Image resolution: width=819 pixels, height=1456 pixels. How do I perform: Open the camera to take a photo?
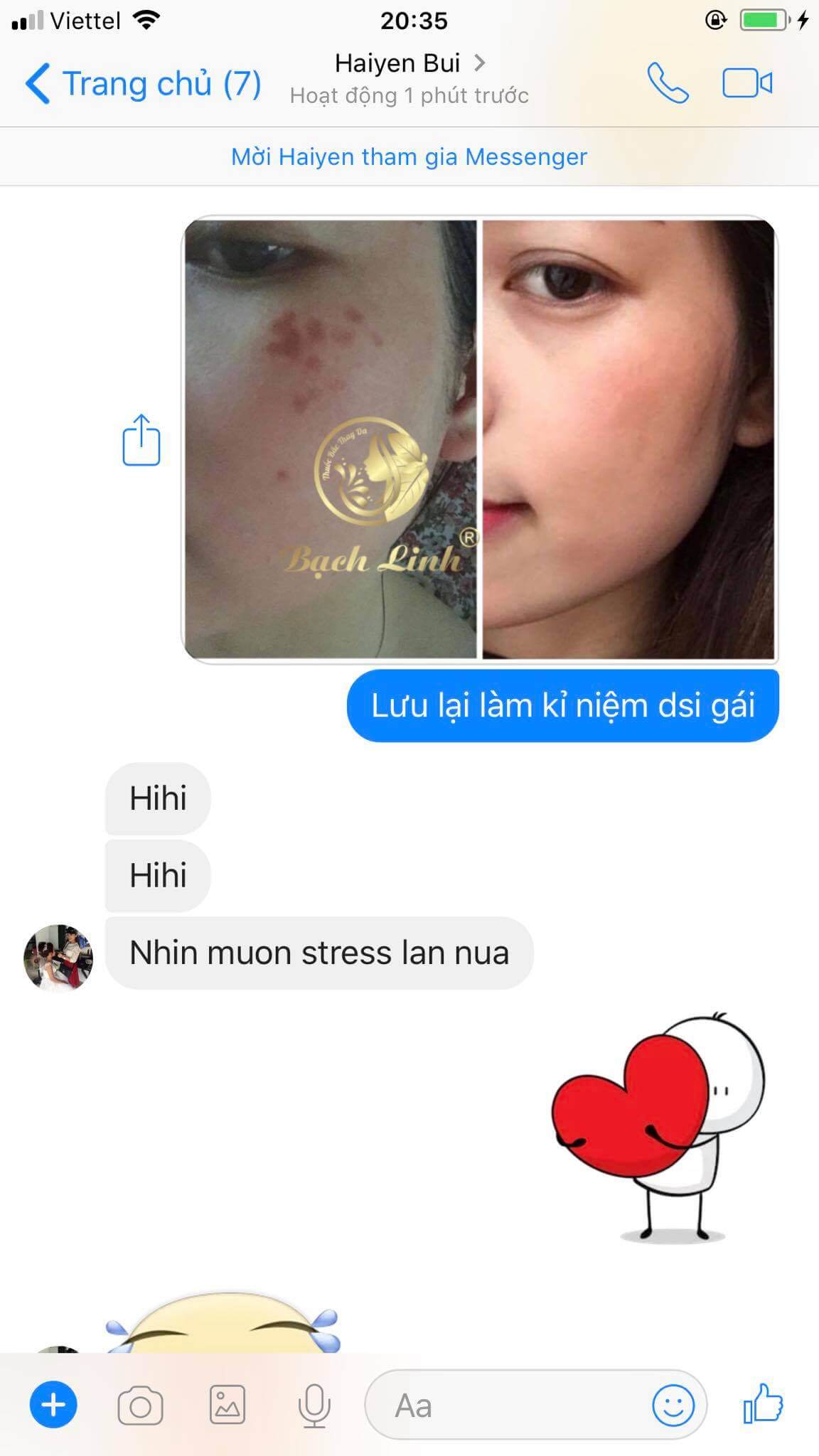tap(140, 1406)
